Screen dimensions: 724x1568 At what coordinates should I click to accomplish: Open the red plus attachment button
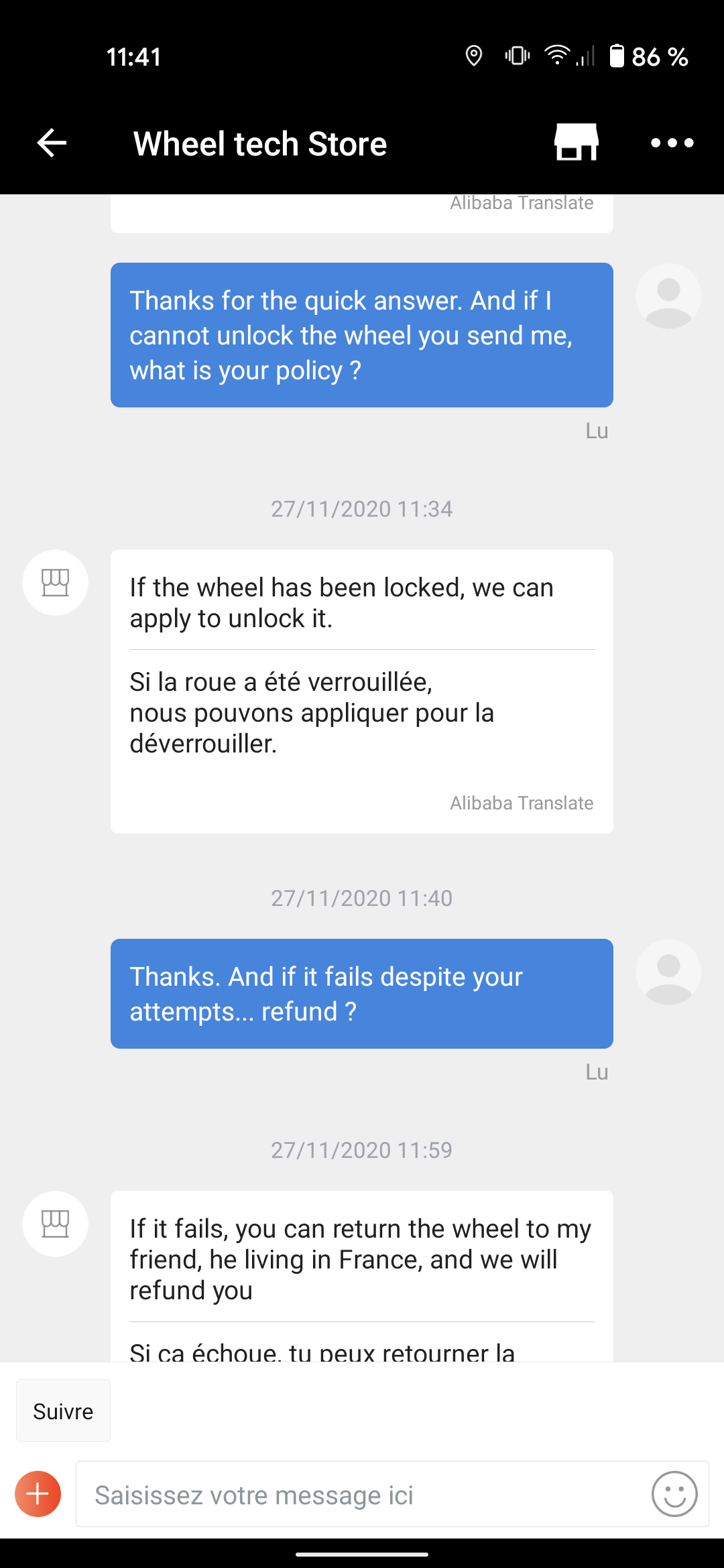point(38,1494)
